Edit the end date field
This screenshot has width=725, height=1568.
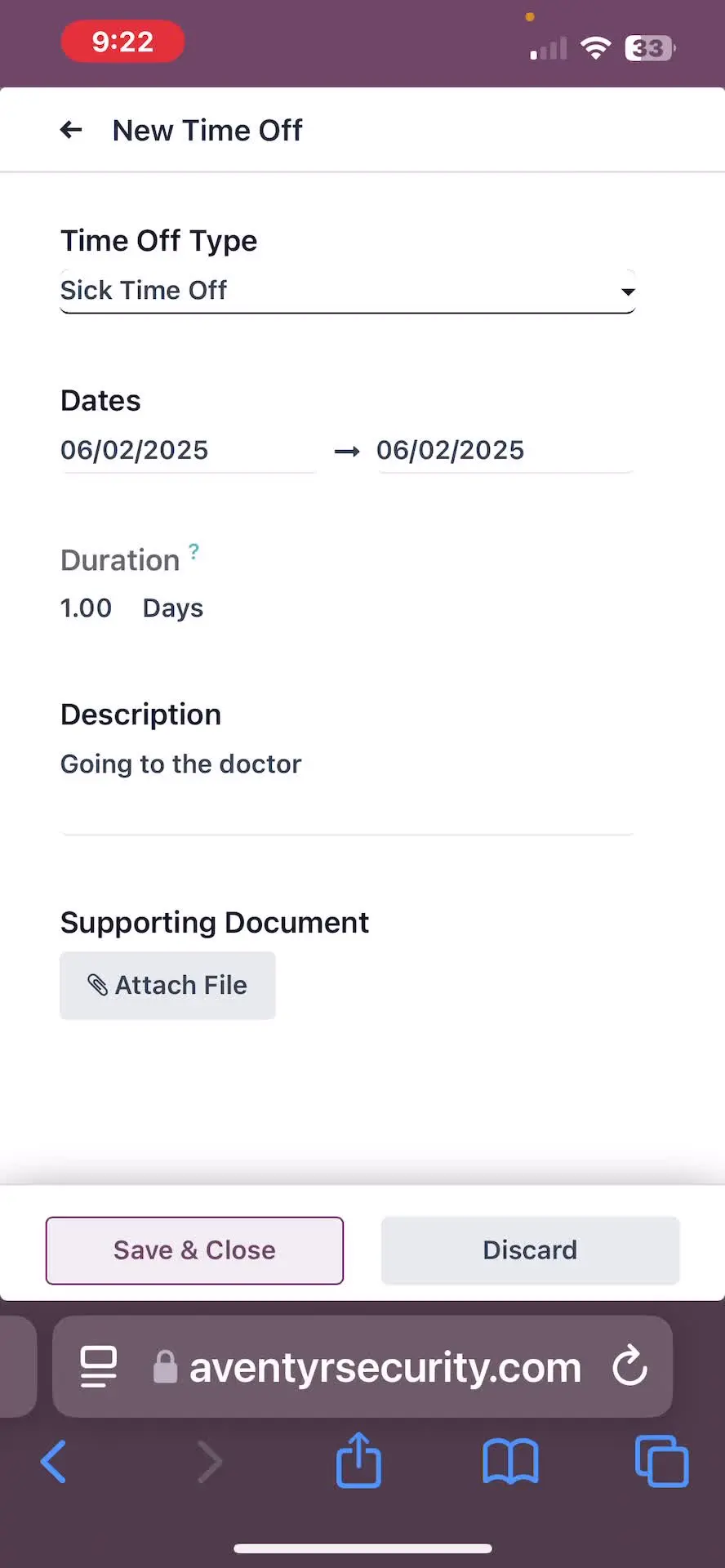(x=505, y=450)
